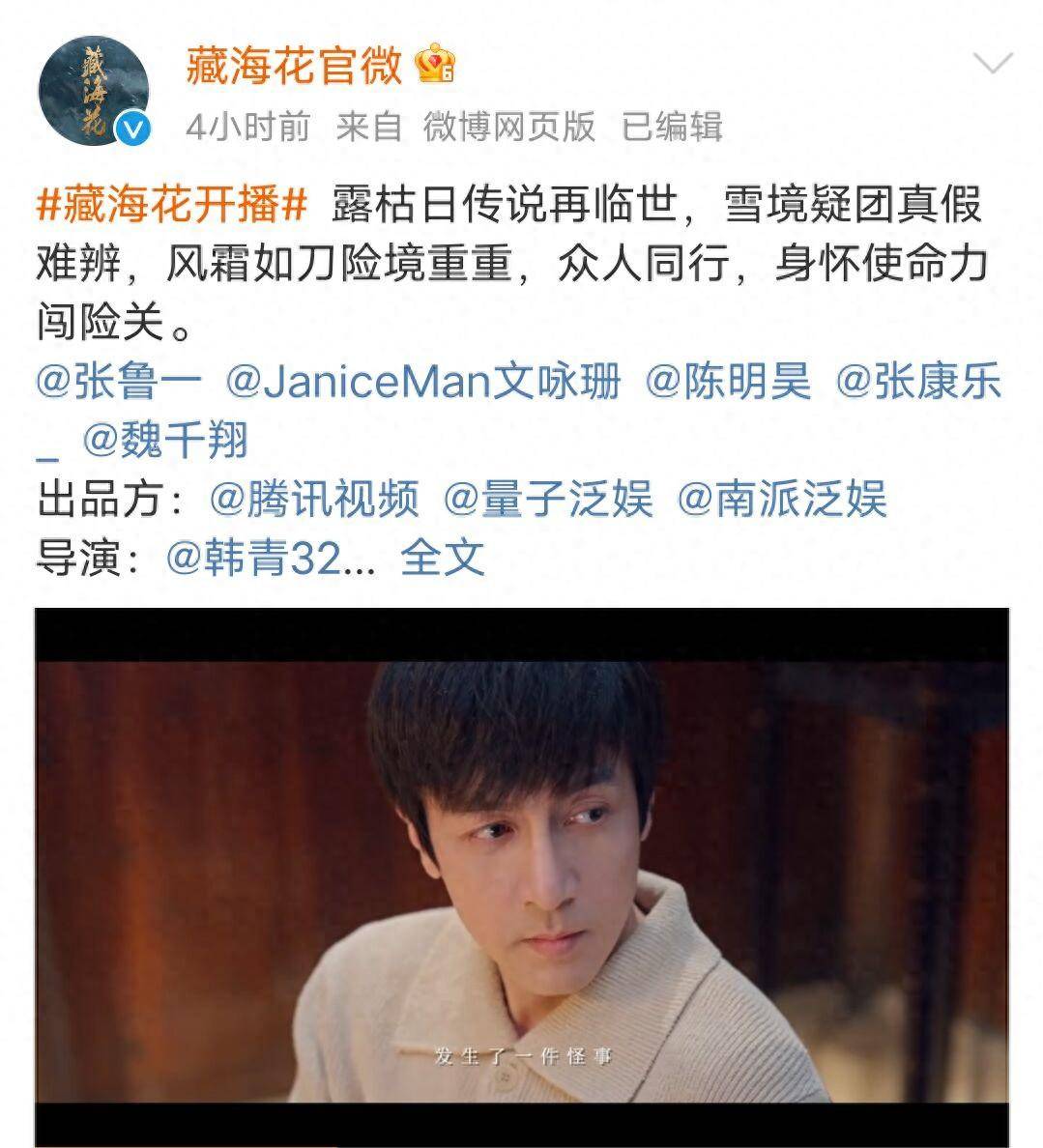Viewport: 1043px width, 1148px height.
Task: Open the @陈明昊 mention
Action: click(728, 383)
